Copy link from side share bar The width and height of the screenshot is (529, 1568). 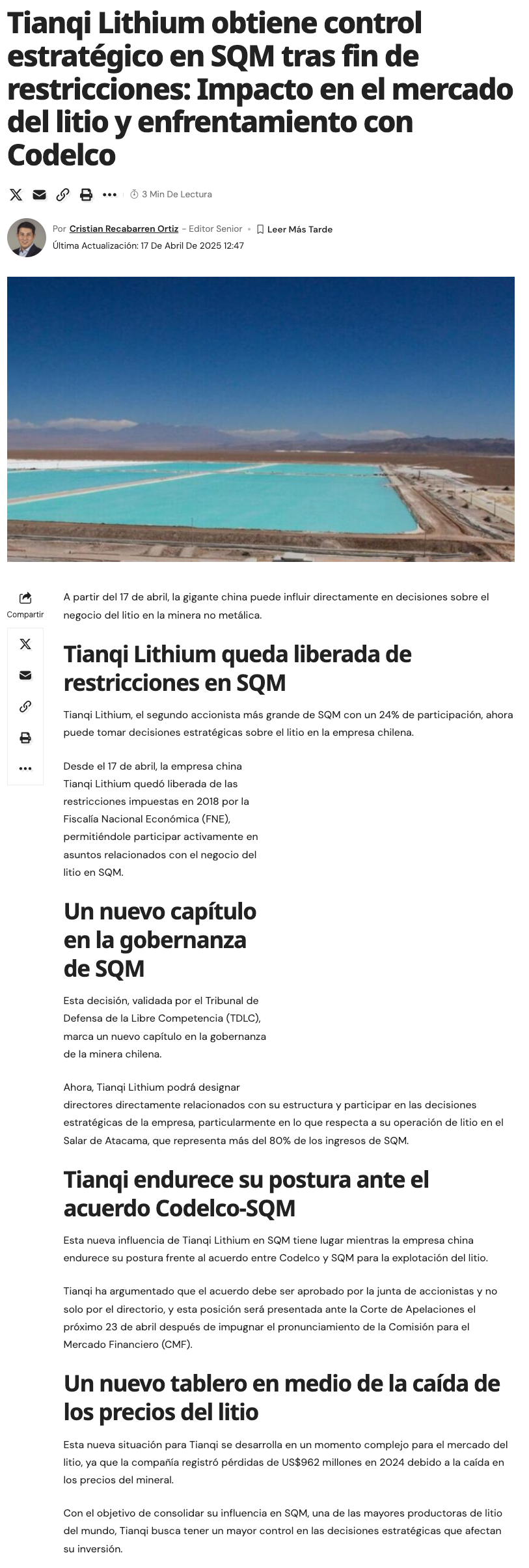(25, 707)
